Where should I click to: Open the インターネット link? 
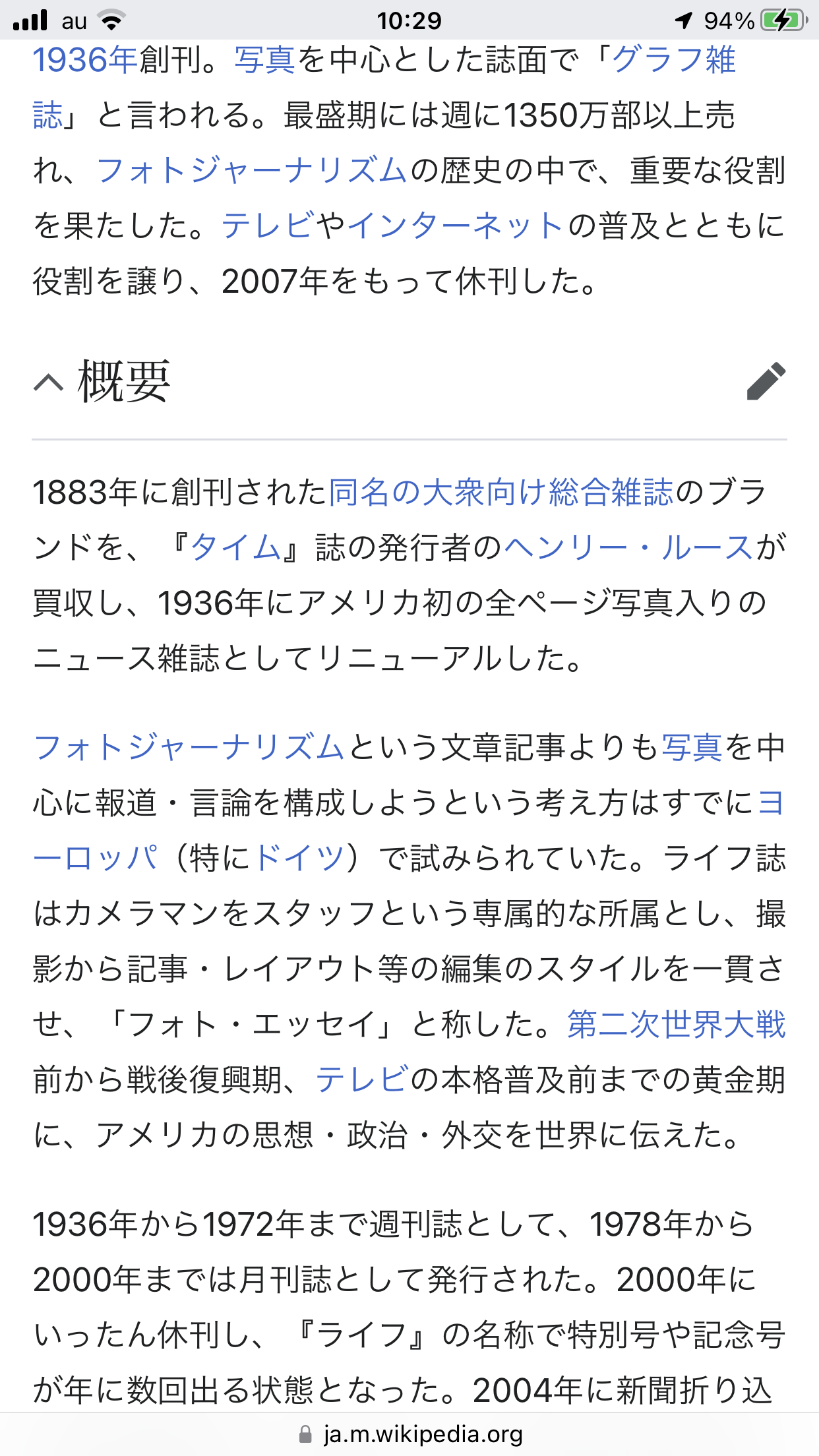point(456,226)
